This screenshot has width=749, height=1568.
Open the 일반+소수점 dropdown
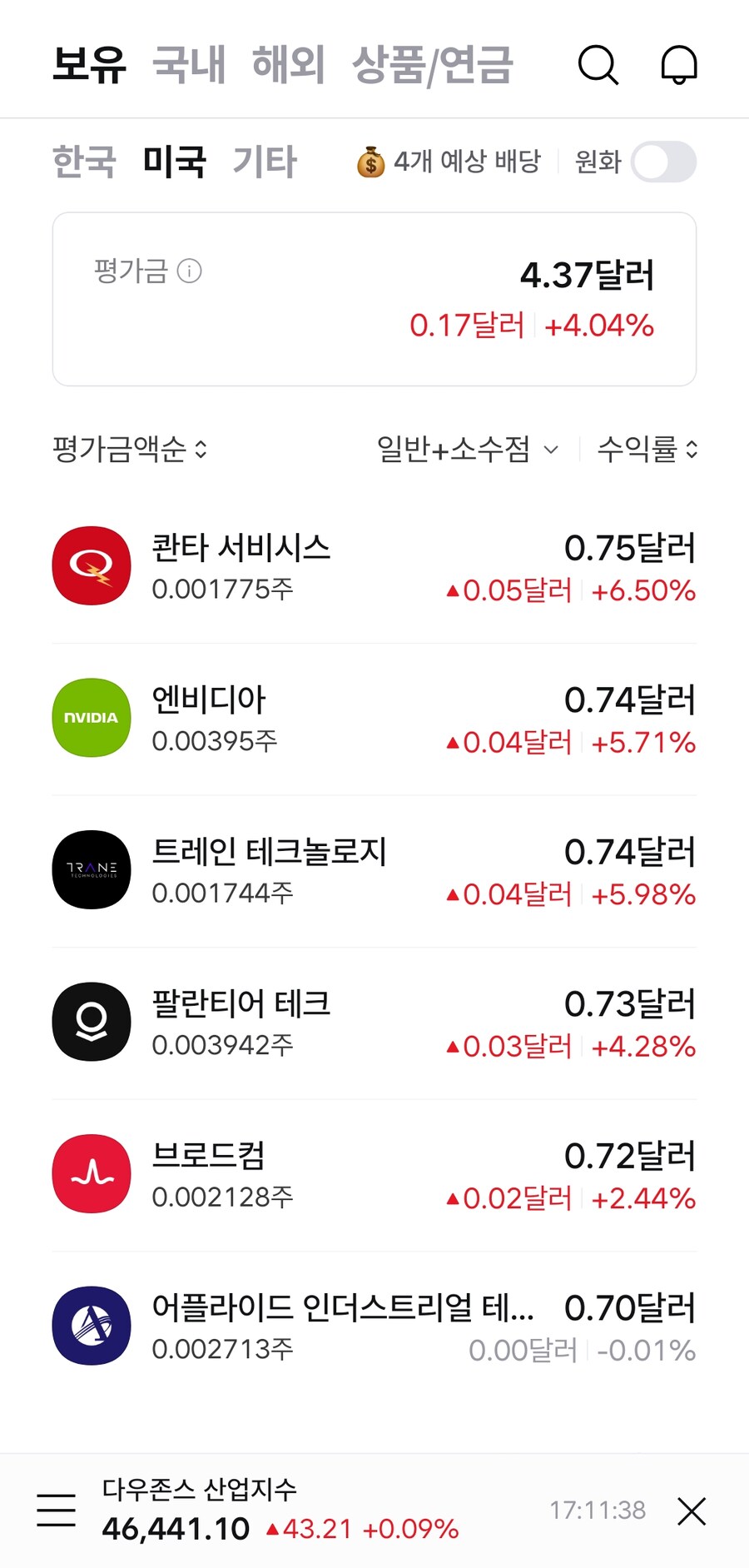tap(466, 450)
